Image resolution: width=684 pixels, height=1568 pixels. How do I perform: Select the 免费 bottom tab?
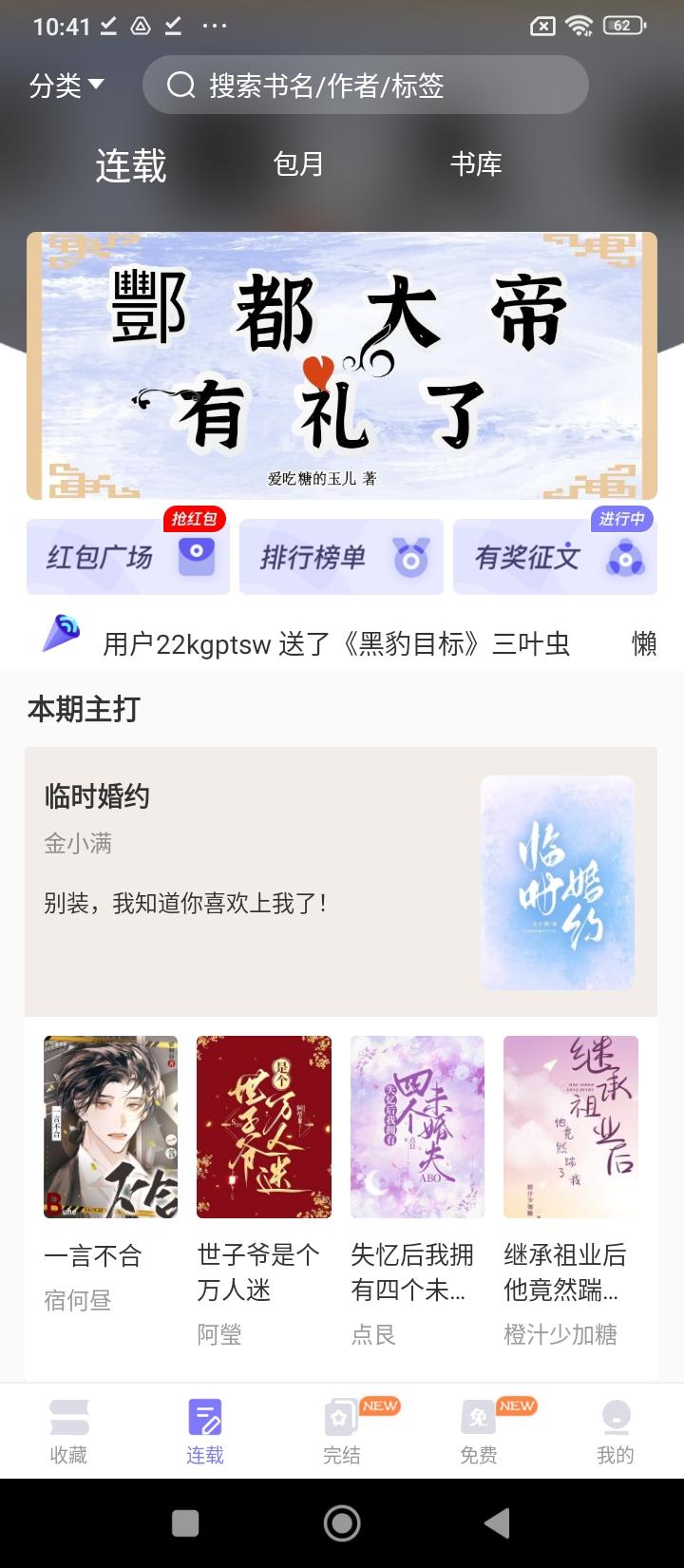tap(479, 1431)
